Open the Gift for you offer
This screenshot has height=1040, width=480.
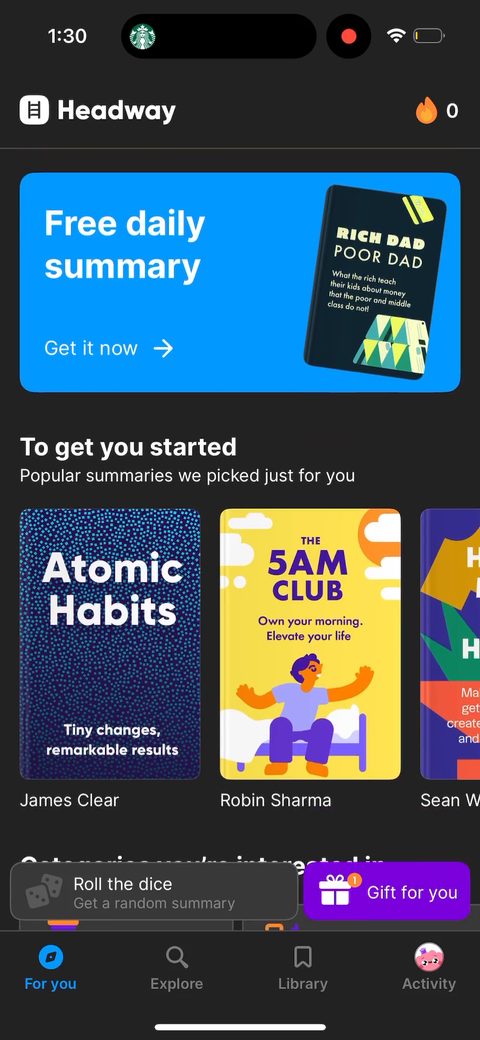387,892
